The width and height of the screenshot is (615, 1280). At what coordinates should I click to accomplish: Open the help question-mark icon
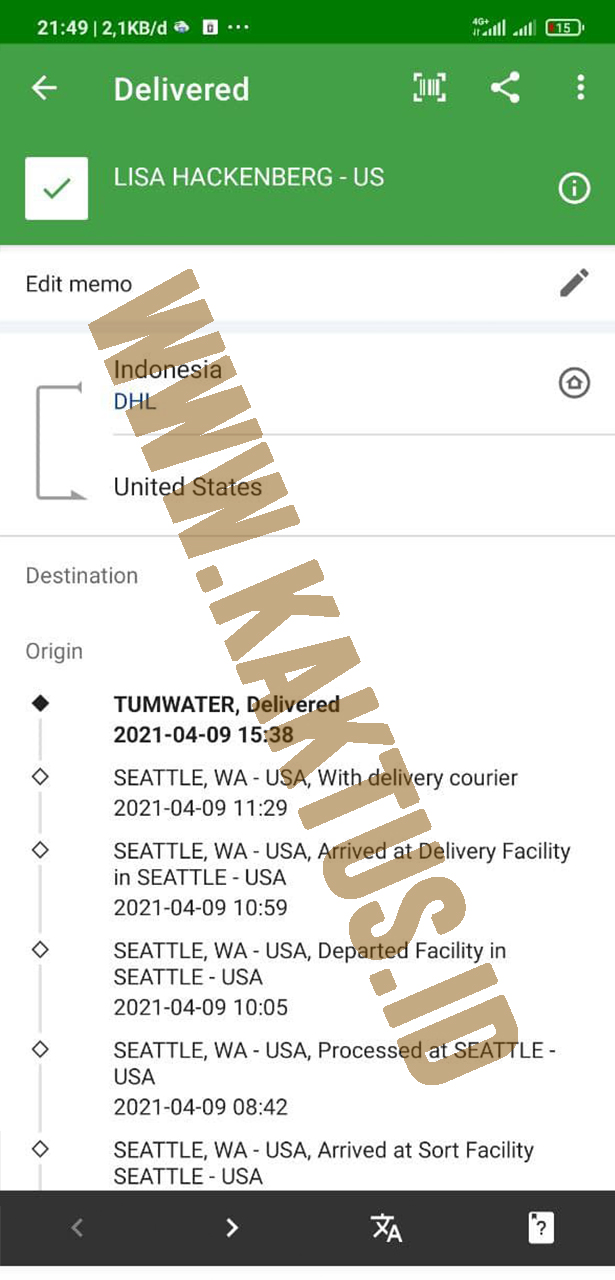point(541,1227)
